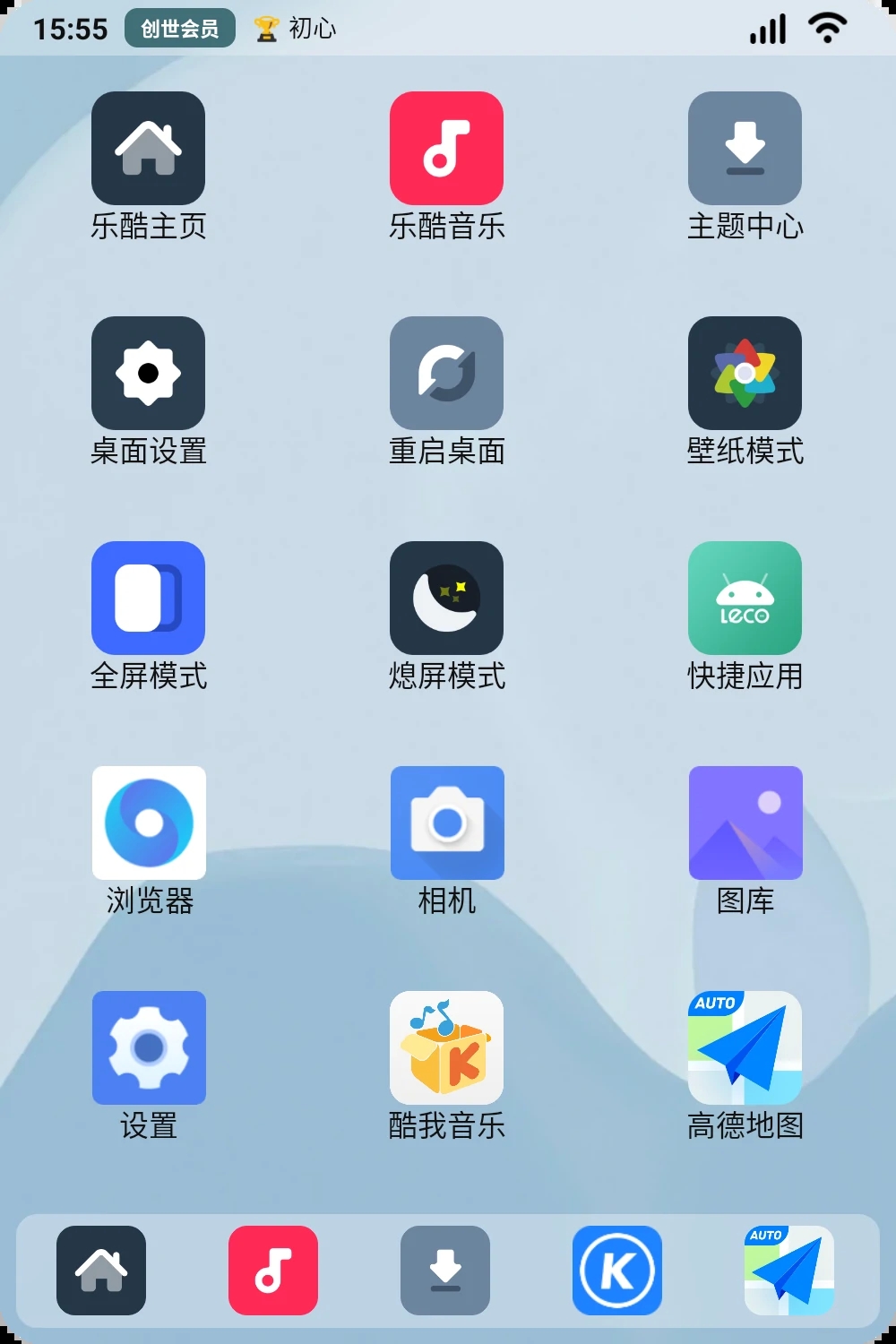Open the 相机 camera app
896x1344 pixels.
coord(447,823)
